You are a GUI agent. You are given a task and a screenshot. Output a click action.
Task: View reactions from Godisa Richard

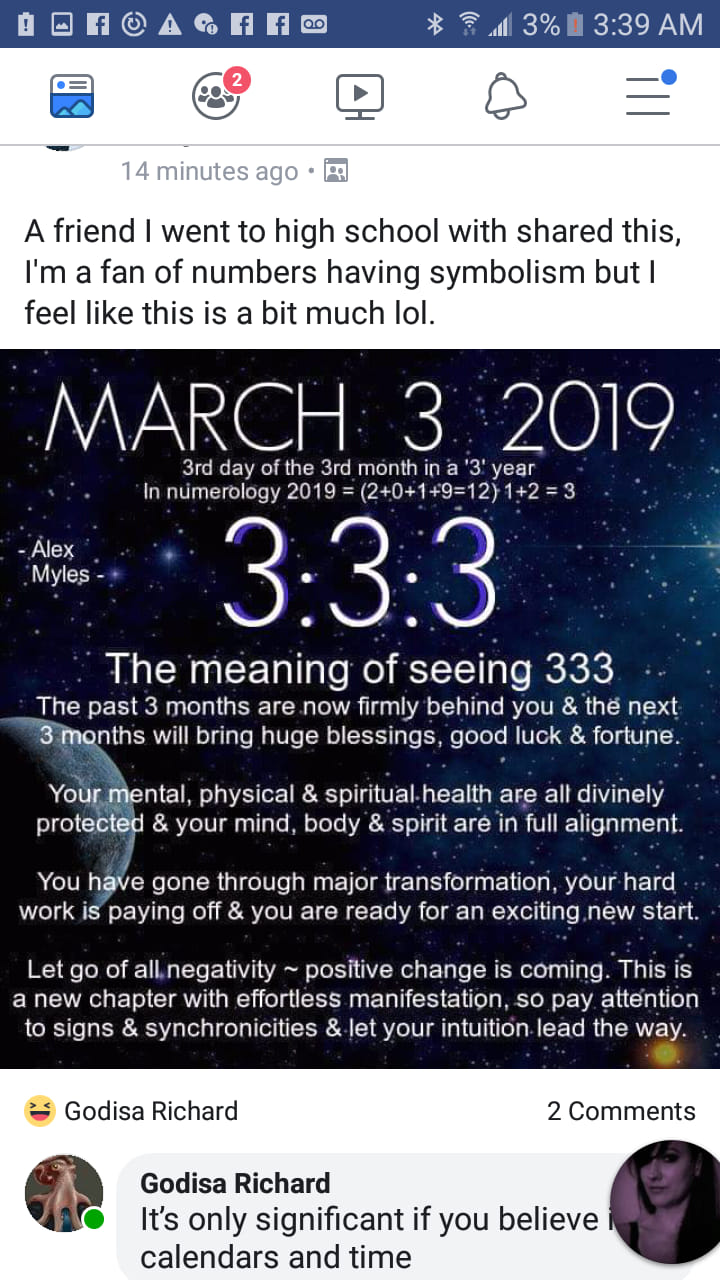pyautogui.click(x=131, y=1111)
